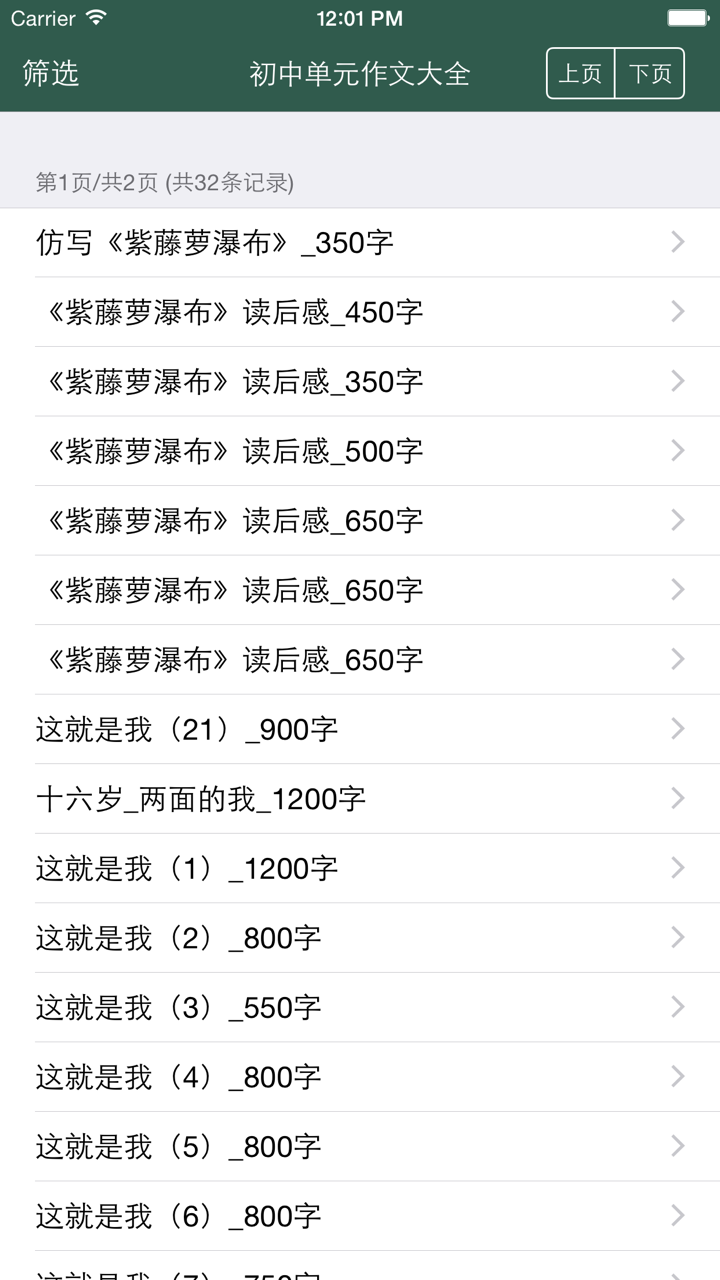Image resolution: width=720 pixels, height=1280 pixels.
Task: Tap the 下页 next page button
Action: click(650, 73)
